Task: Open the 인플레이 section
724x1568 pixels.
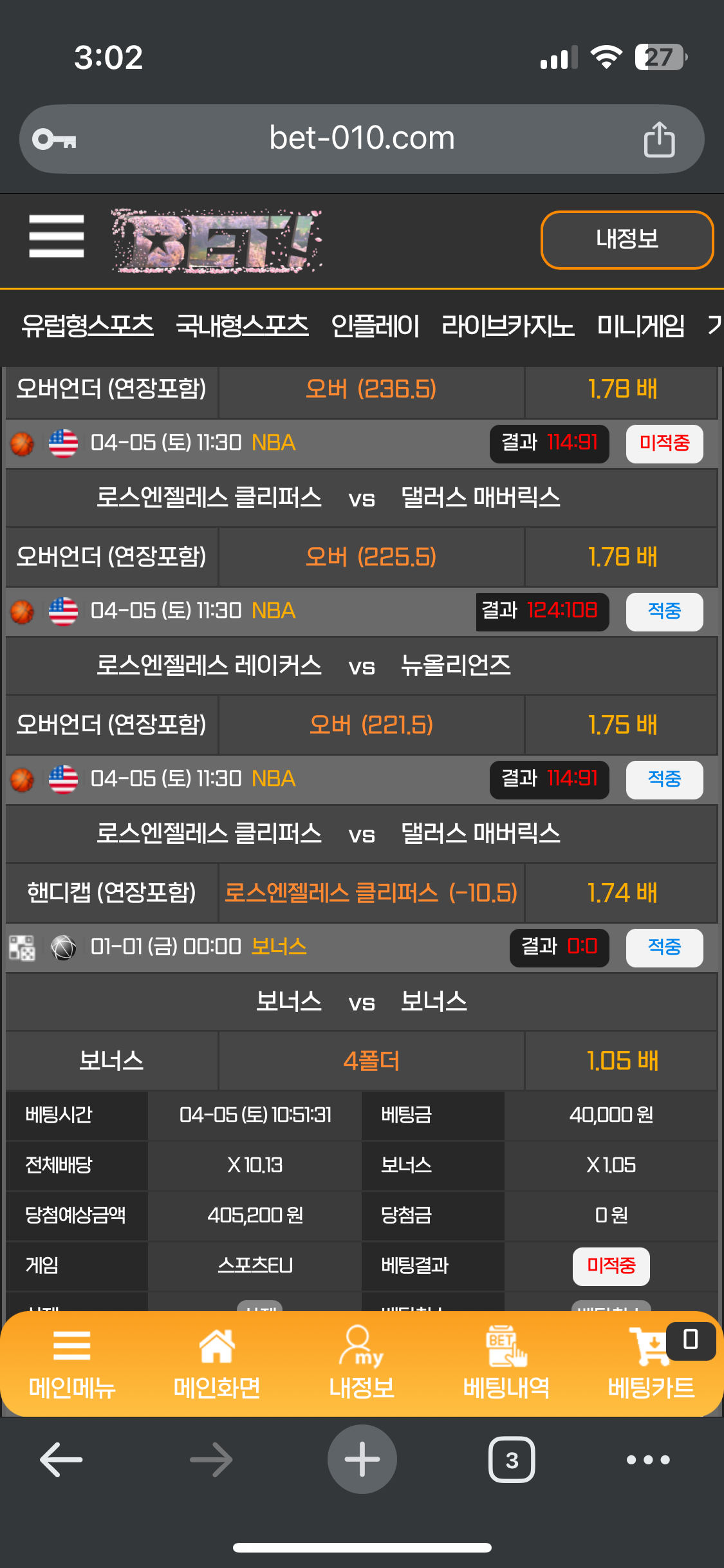Action: click(x=375, y=326)
